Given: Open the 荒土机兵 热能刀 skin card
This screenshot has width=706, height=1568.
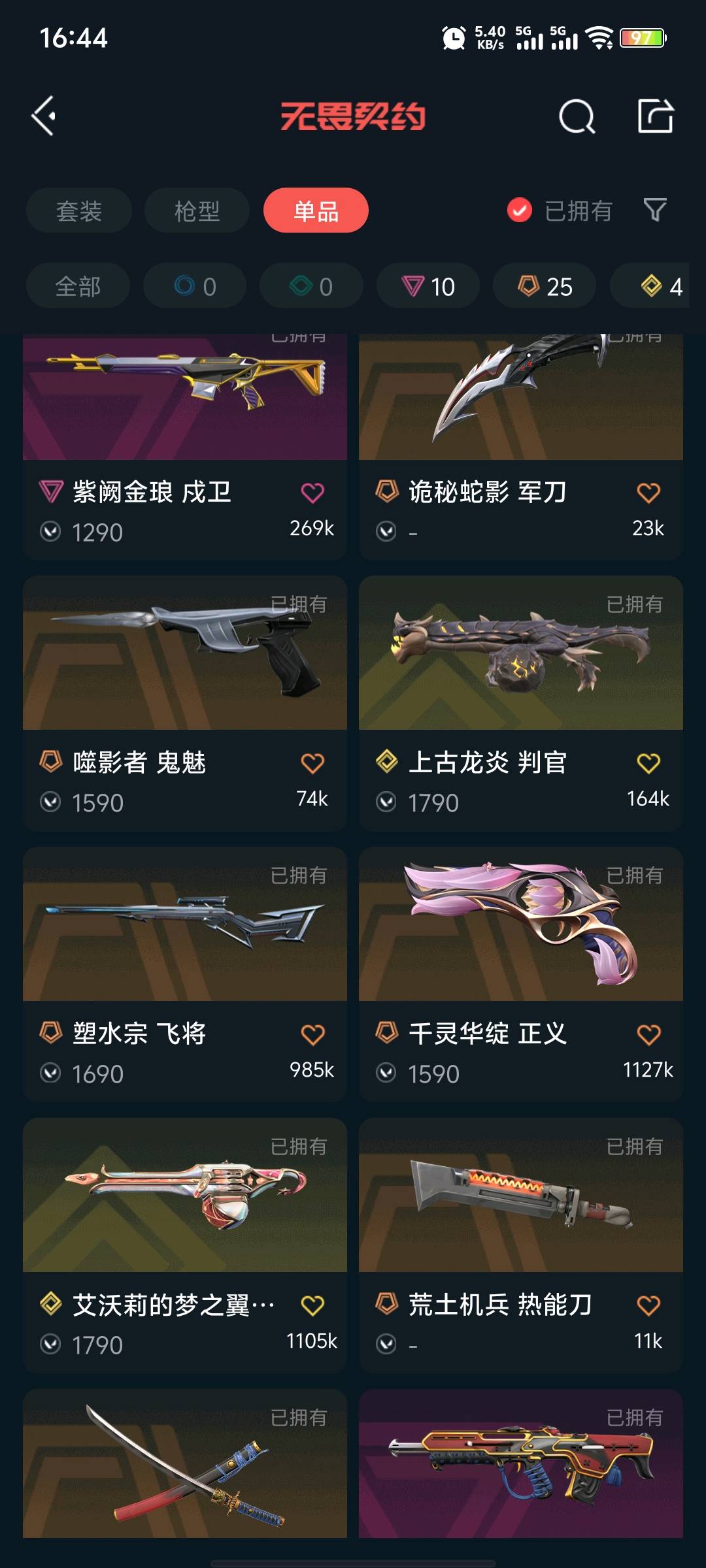Looking at the screenshot, I should 521,1245.
